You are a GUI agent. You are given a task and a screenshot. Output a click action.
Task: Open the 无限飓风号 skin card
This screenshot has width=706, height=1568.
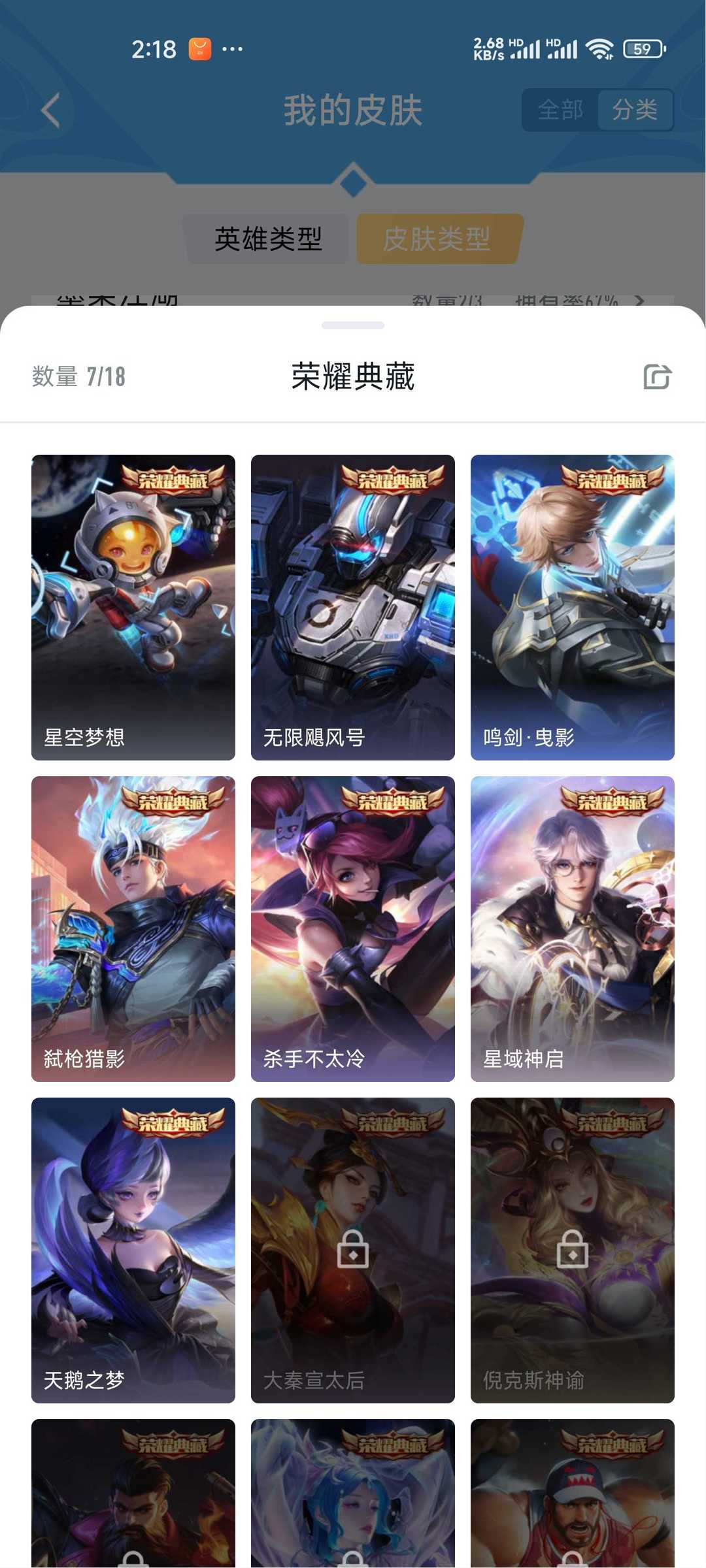pos(353,607)
